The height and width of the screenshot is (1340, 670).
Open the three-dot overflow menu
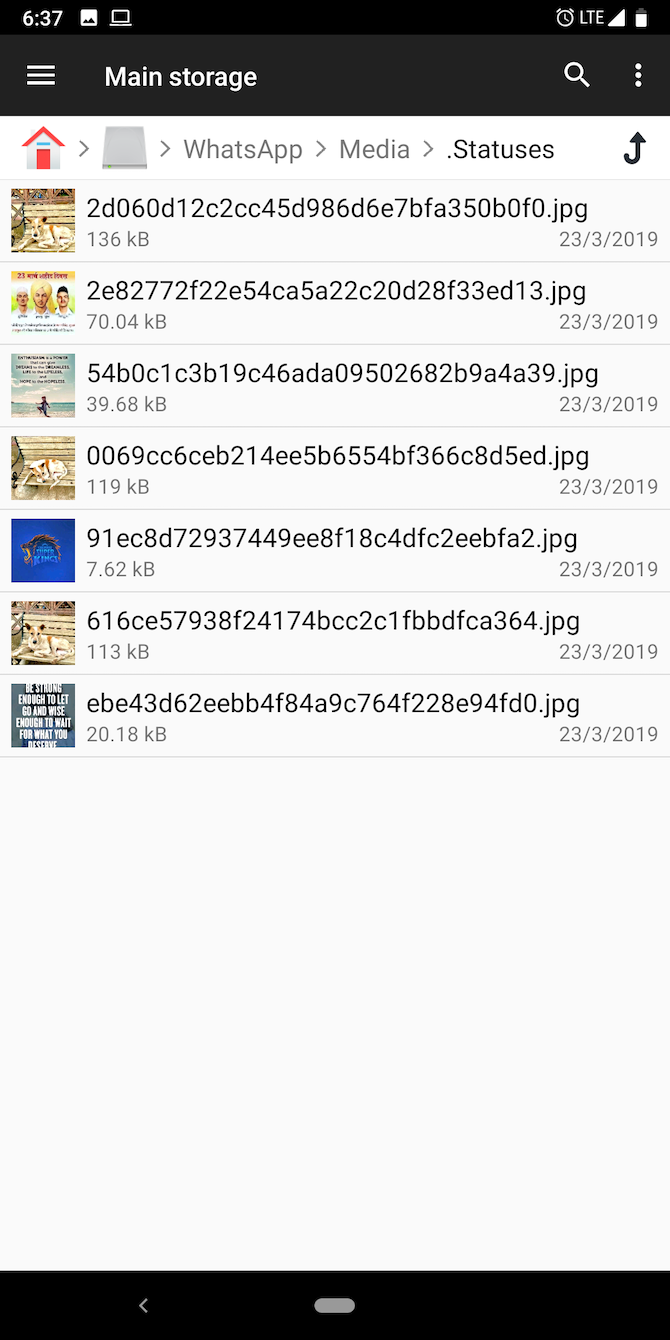click(638, 75)
